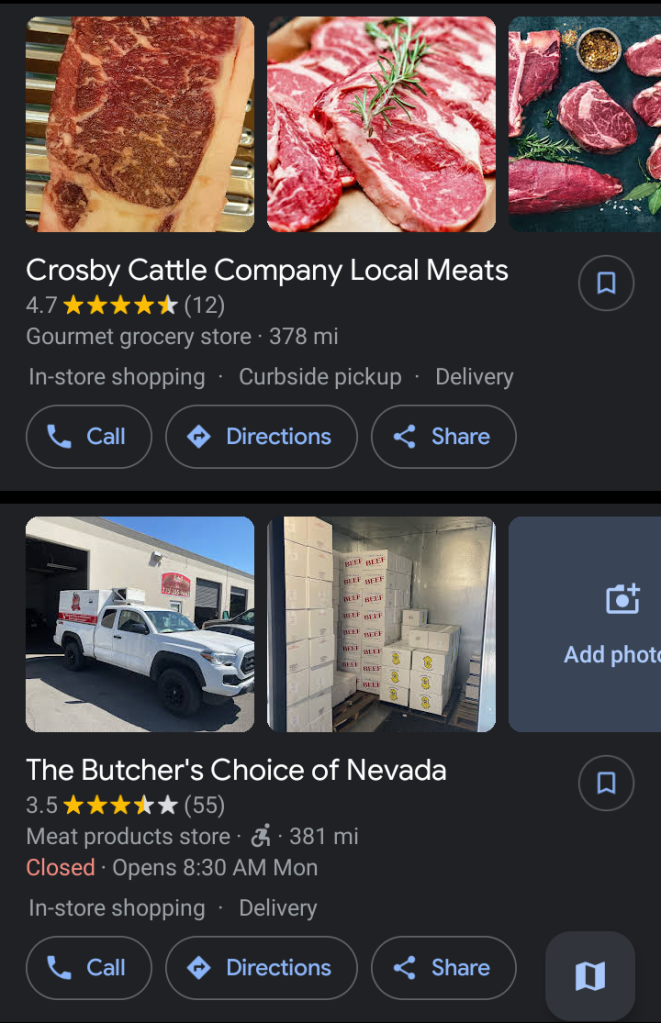
Task: Get directions to Crosby Cattle Company
Action: tap(261, 437)
